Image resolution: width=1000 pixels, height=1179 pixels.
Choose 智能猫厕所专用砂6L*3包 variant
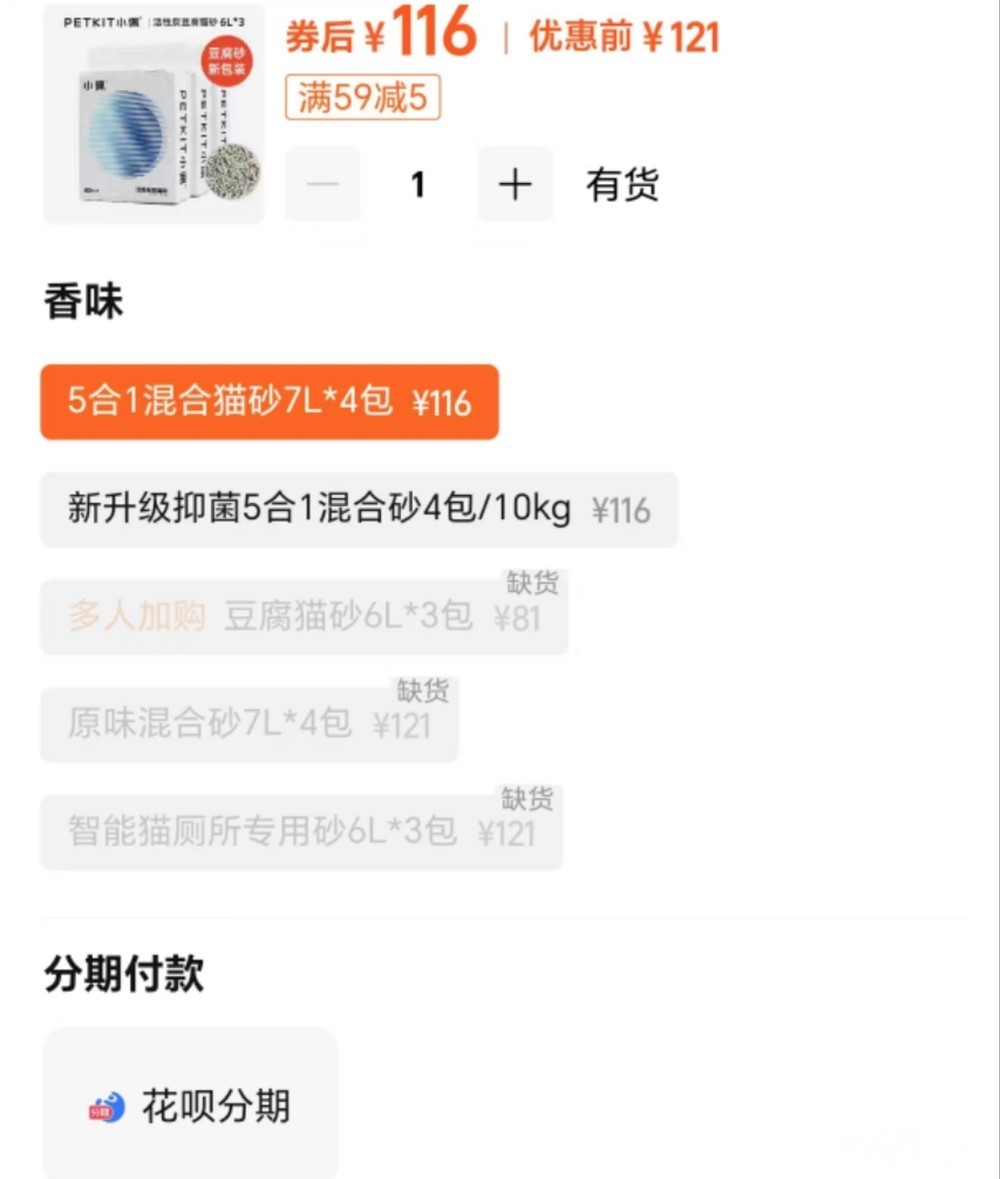[301, 832]
